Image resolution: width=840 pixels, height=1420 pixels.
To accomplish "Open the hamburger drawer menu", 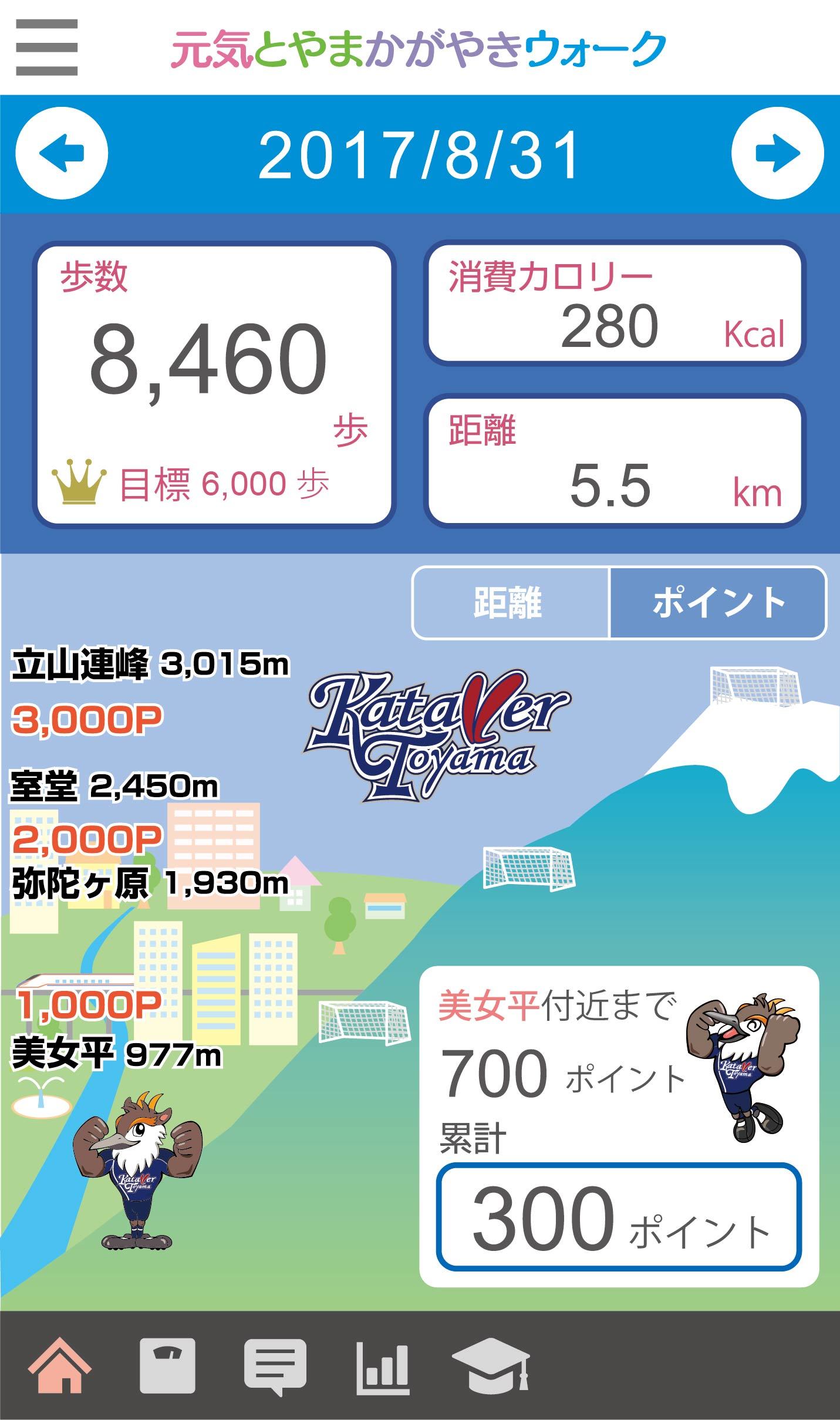I will click(x=47, y=48).
